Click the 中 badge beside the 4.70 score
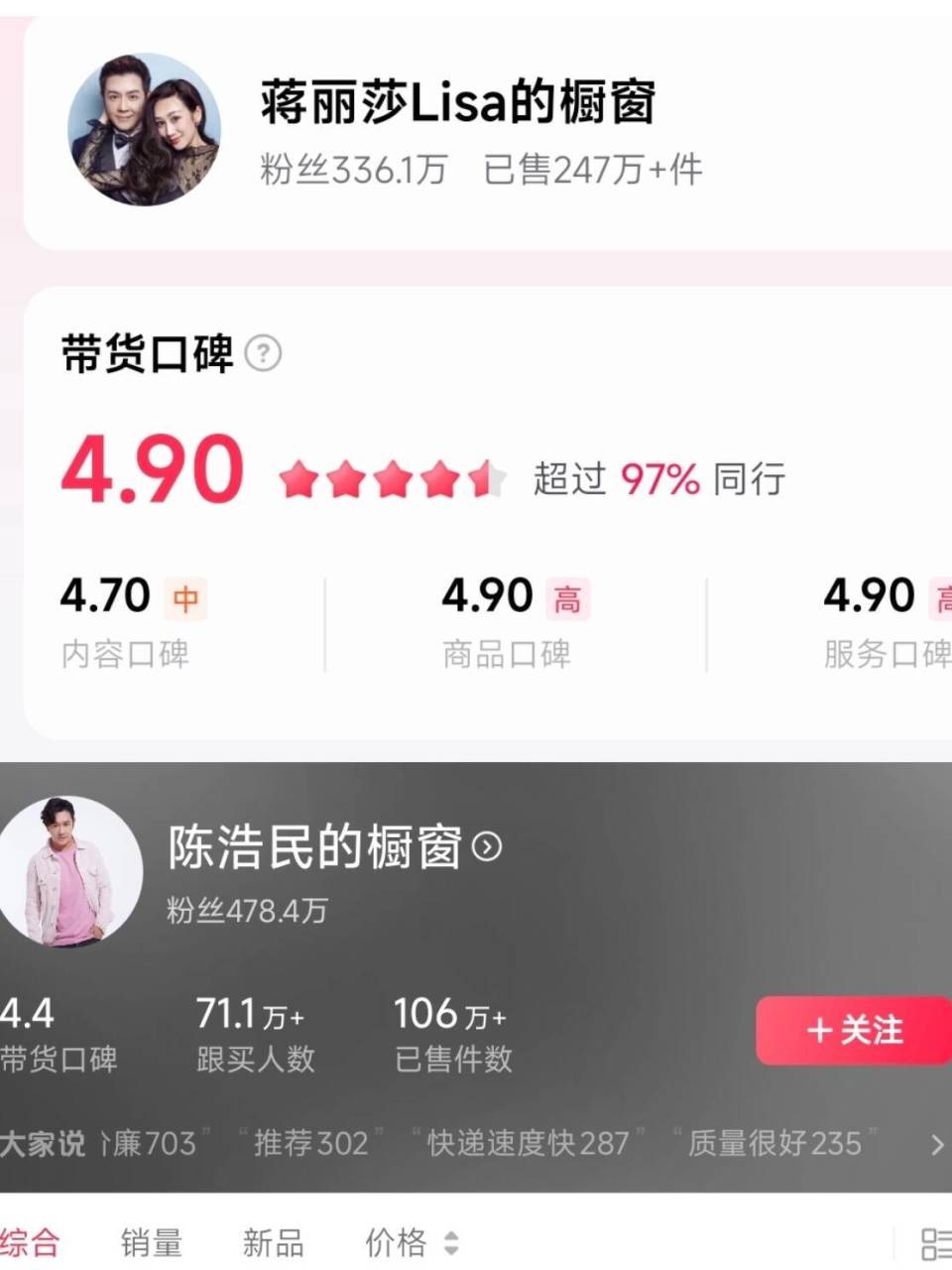Screen dimensions: 952x1270 pos(188,596)
